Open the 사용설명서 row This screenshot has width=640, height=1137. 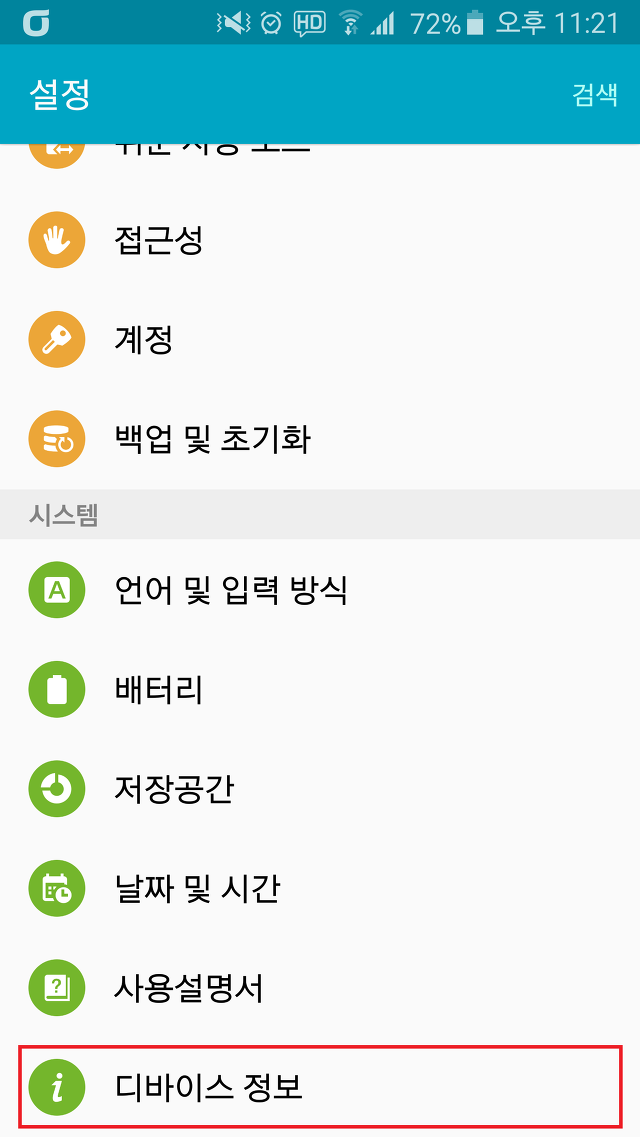(x=320, y=988)
